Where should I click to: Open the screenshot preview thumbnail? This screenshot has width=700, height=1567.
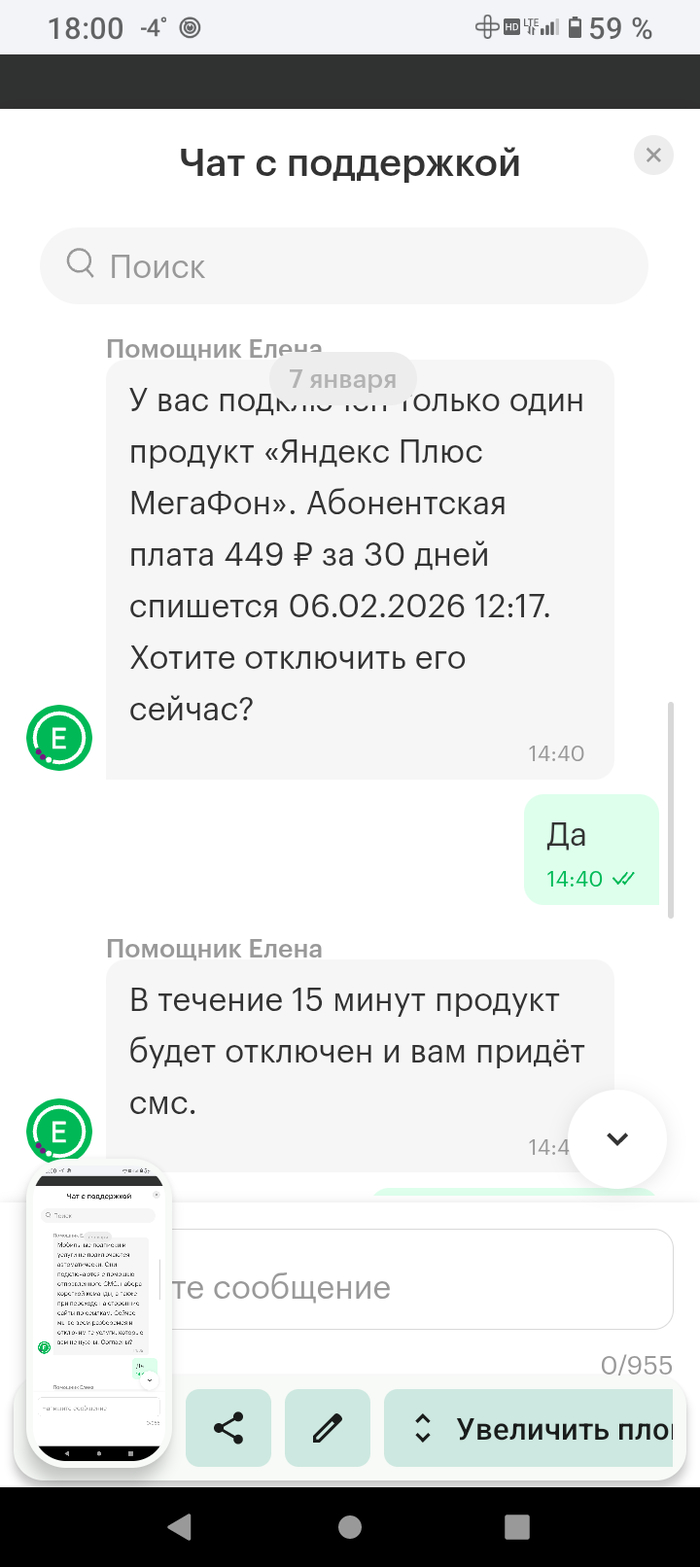[x=99, y=1312]
